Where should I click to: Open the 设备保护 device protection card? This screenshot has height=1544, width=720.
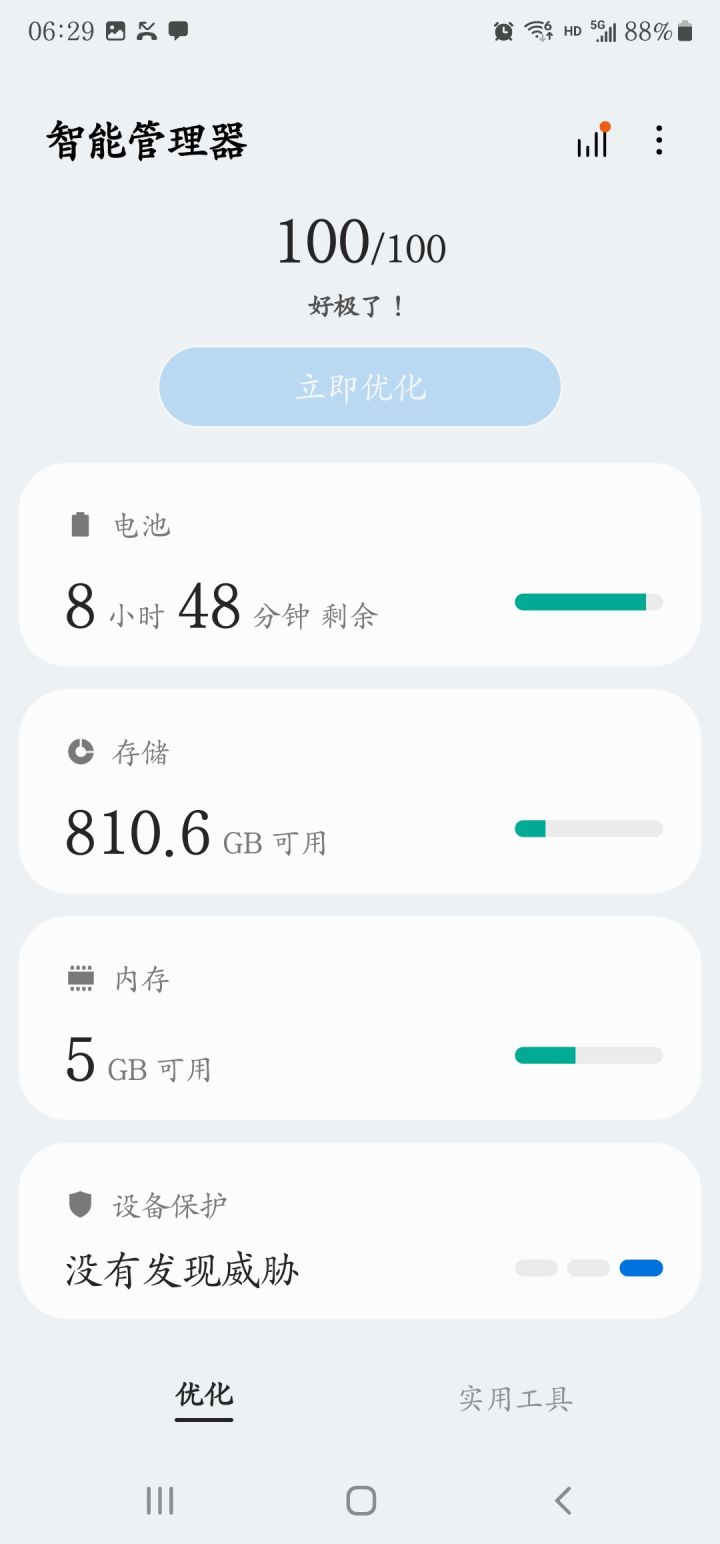(x=360, y=1231)
